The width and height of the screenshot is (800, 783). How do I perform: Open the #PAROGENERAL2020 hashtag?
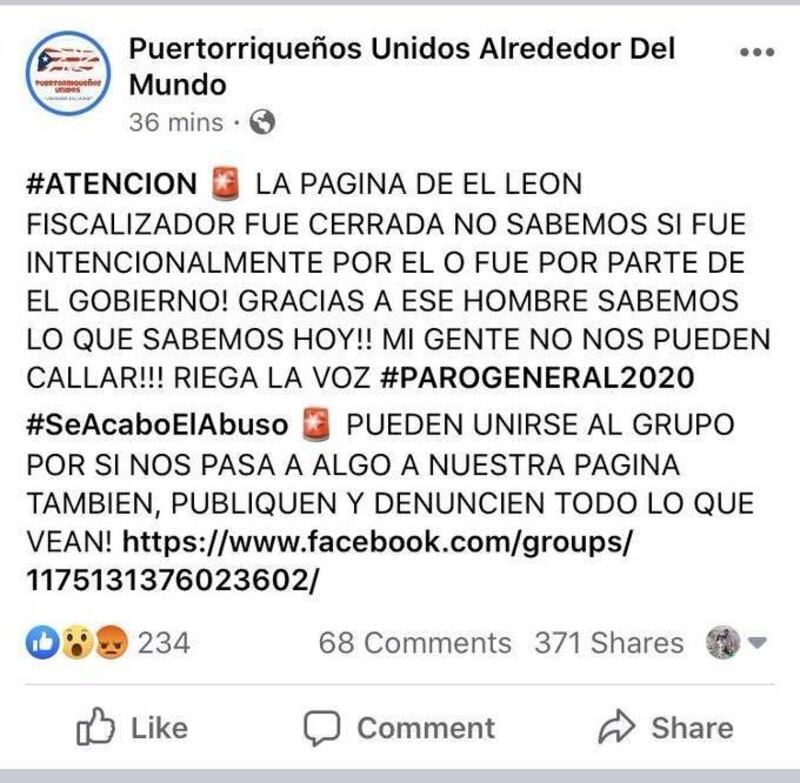[x=540, y=379]
